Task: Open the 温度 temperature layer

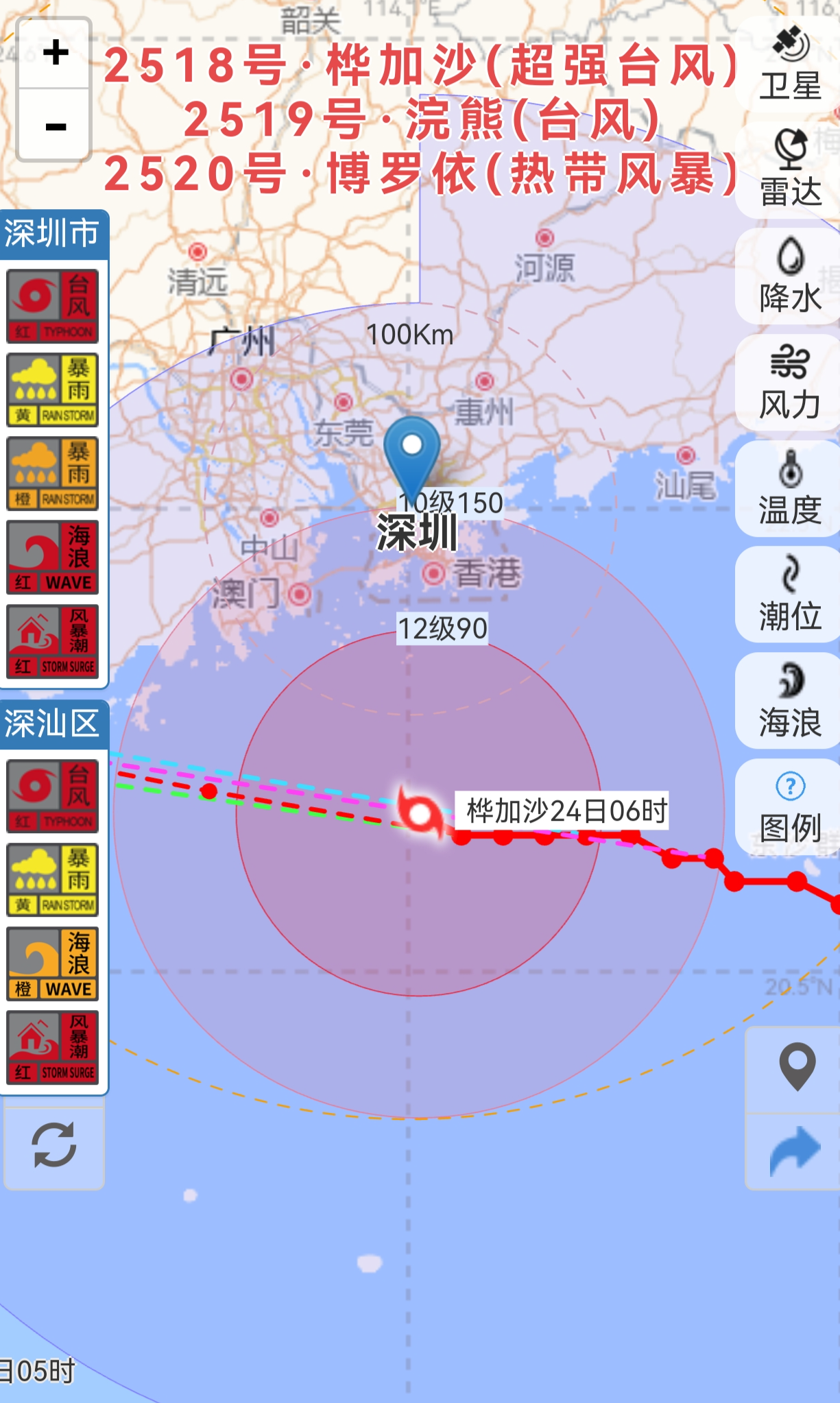Action: coord(790,488)
